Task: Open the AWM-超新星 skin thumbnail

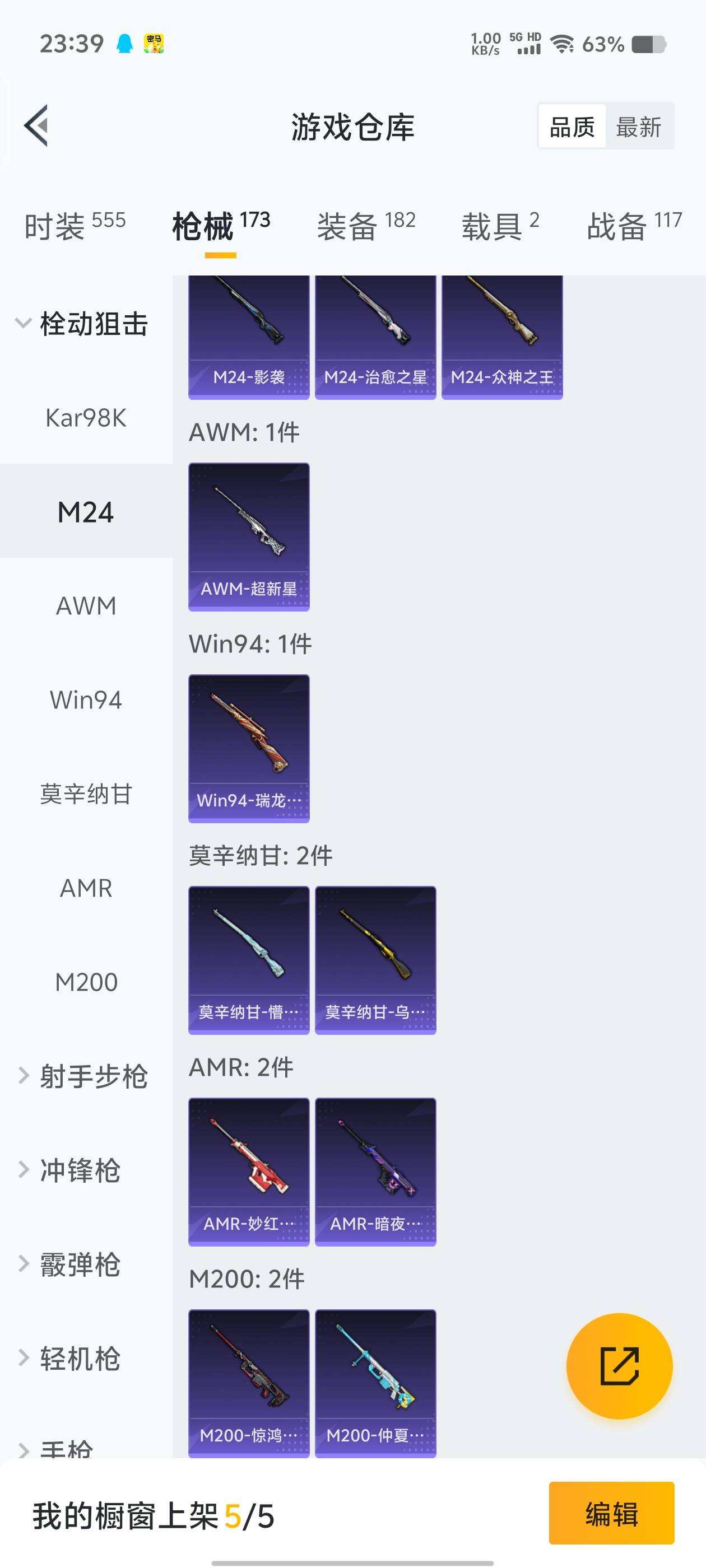Action: [x=249, y=536]
